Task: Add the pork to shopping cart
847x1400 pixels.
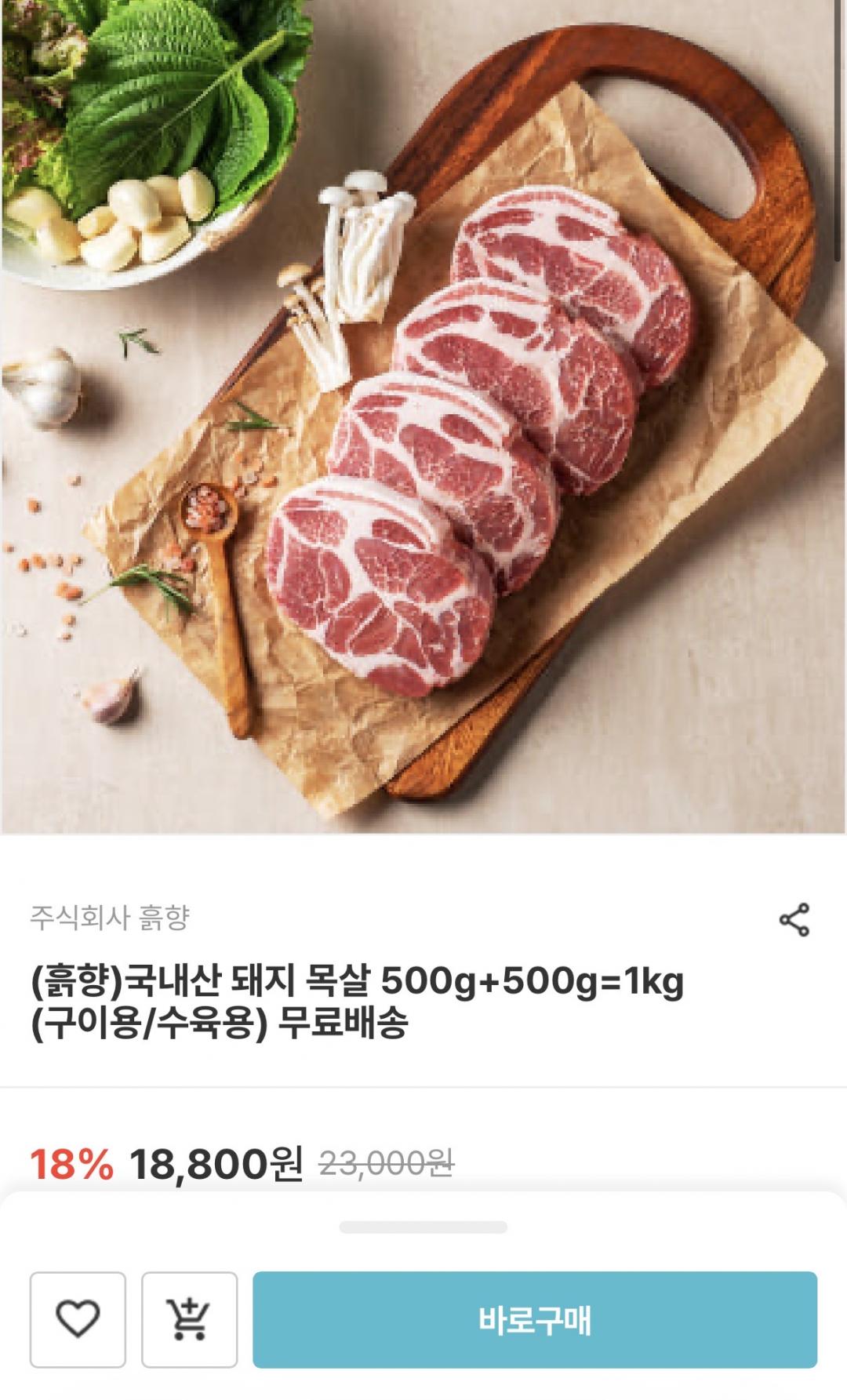Action: pos(189,1320)
